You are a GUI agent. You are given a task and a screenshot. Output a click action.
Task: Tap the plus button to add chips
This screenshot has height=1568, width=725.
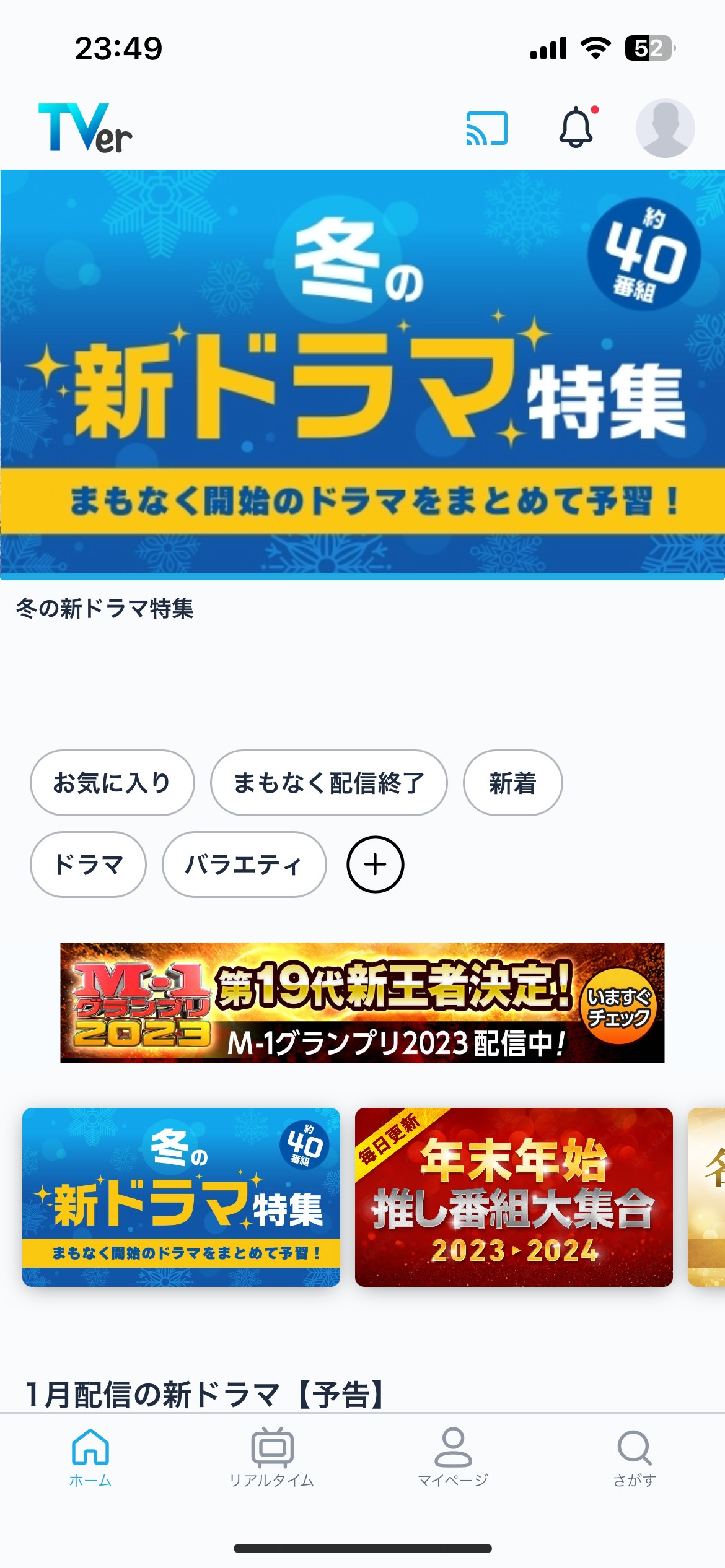click(376, 865)
